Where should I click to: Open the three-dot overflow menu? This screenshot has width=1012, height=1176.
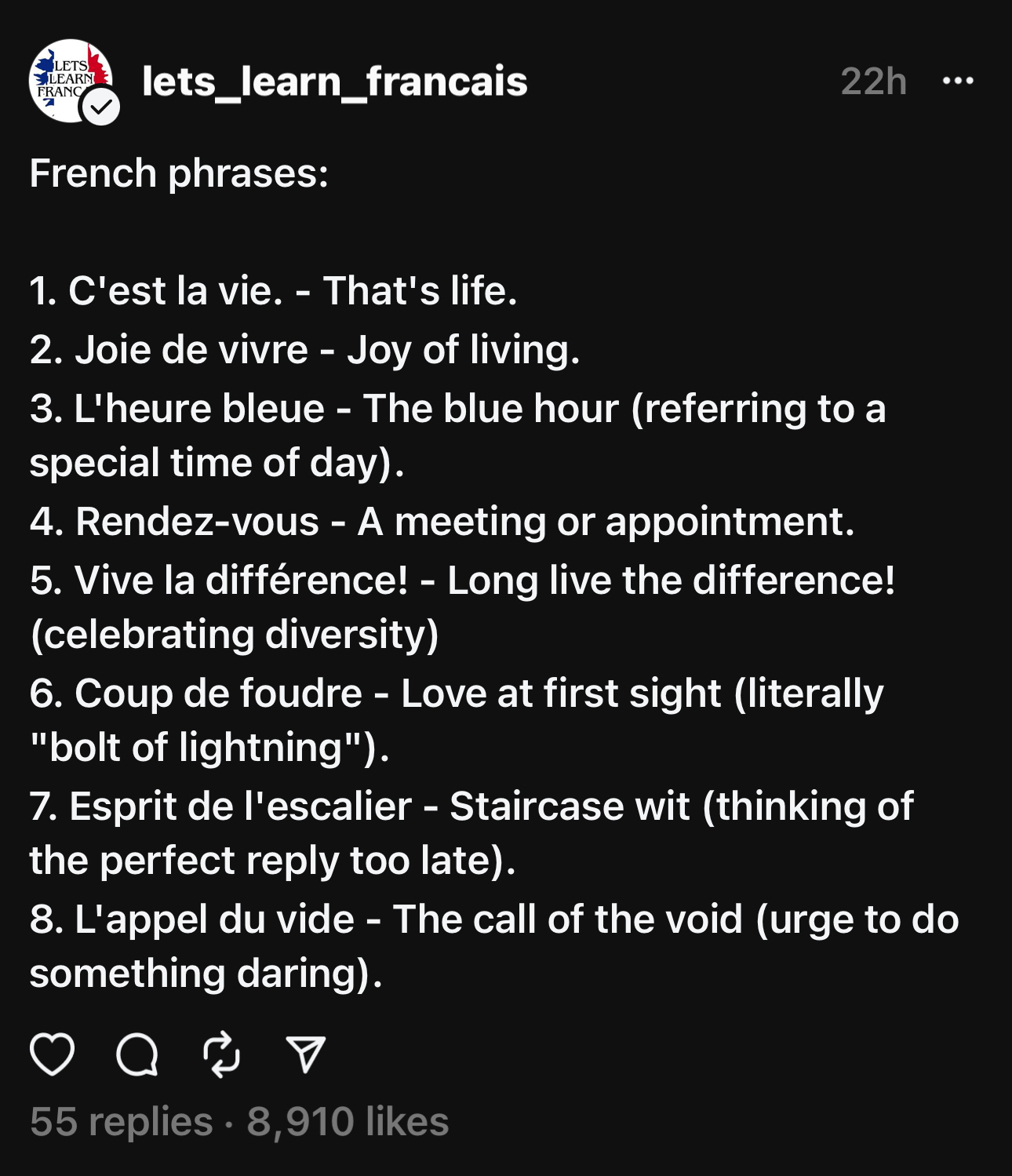click(958, 81)
